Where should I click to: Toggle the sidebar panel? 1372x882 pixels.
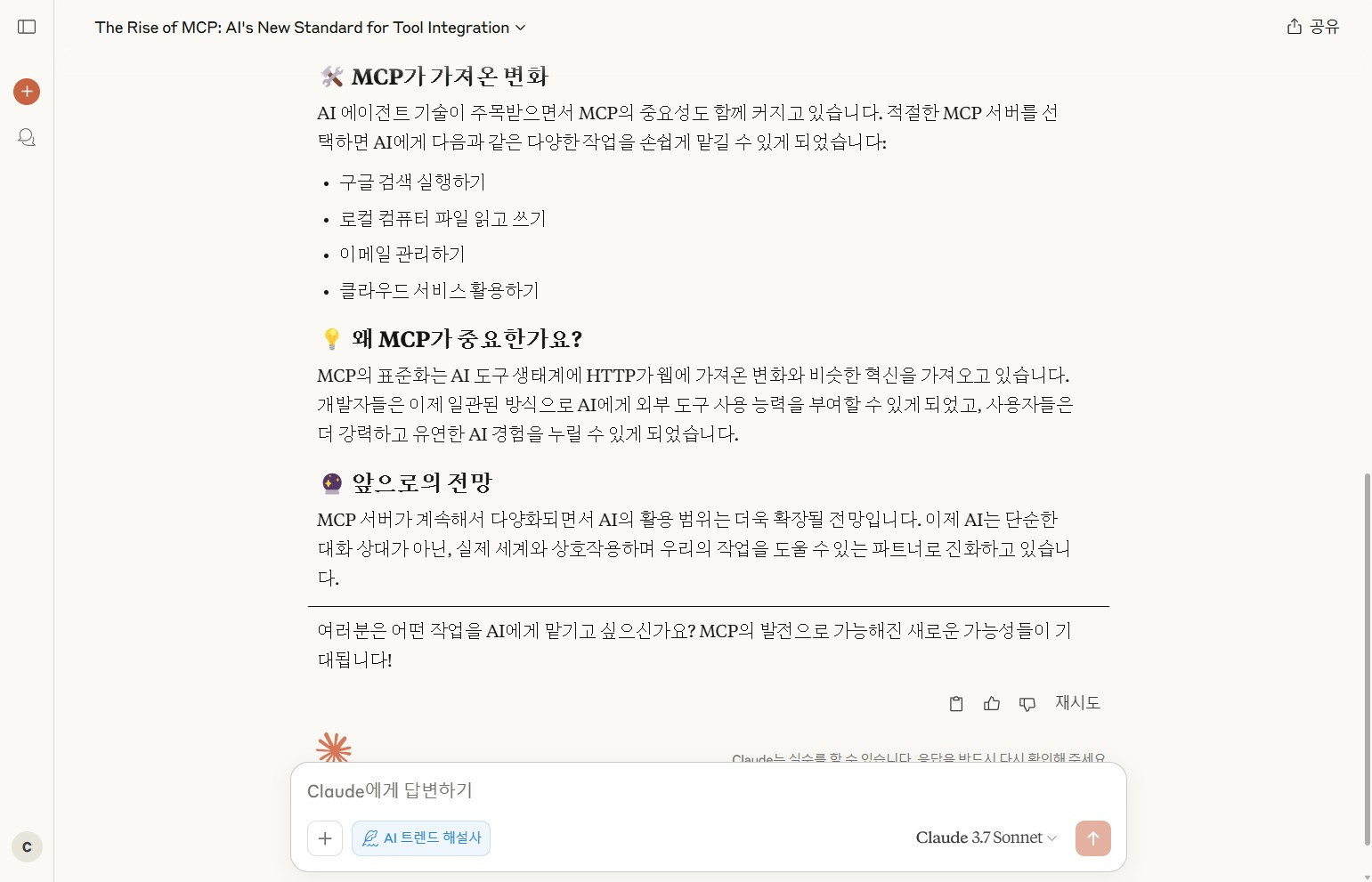point(27,27)
